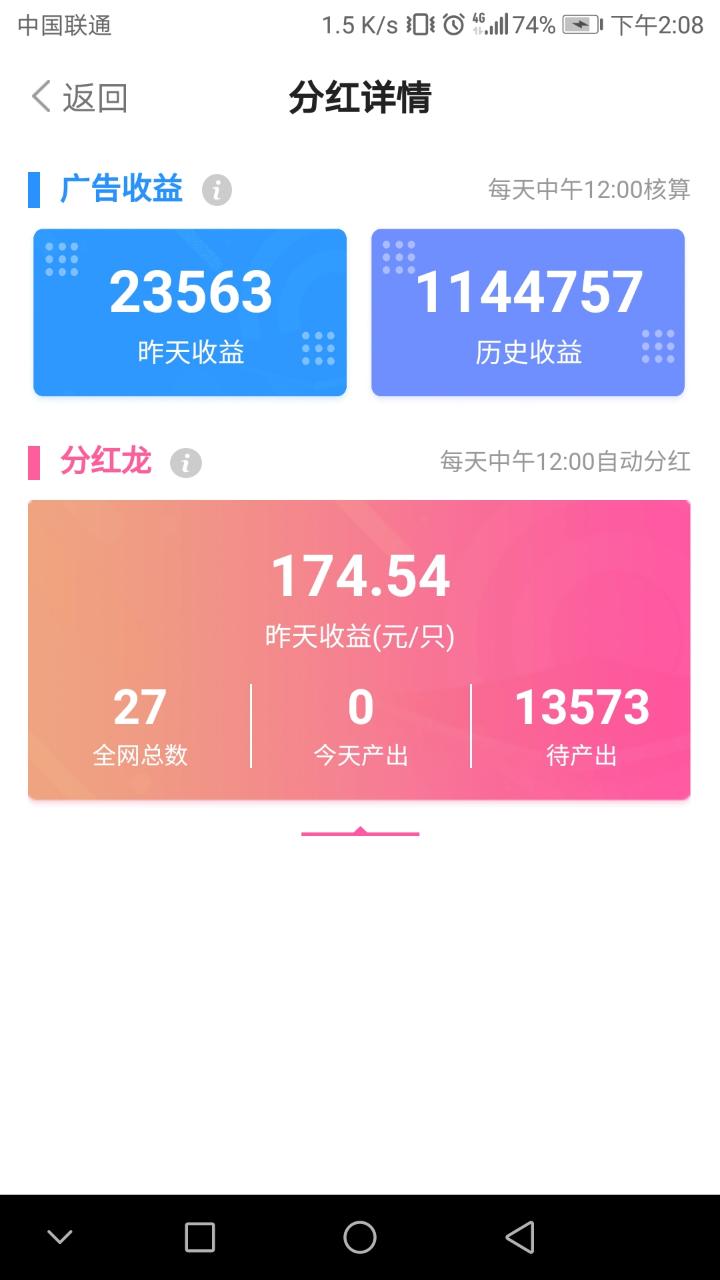The height and width of the screenshot is (1280, 720).
Task: Open info icon next to 广告收益
Action: (x=217, y=190)
